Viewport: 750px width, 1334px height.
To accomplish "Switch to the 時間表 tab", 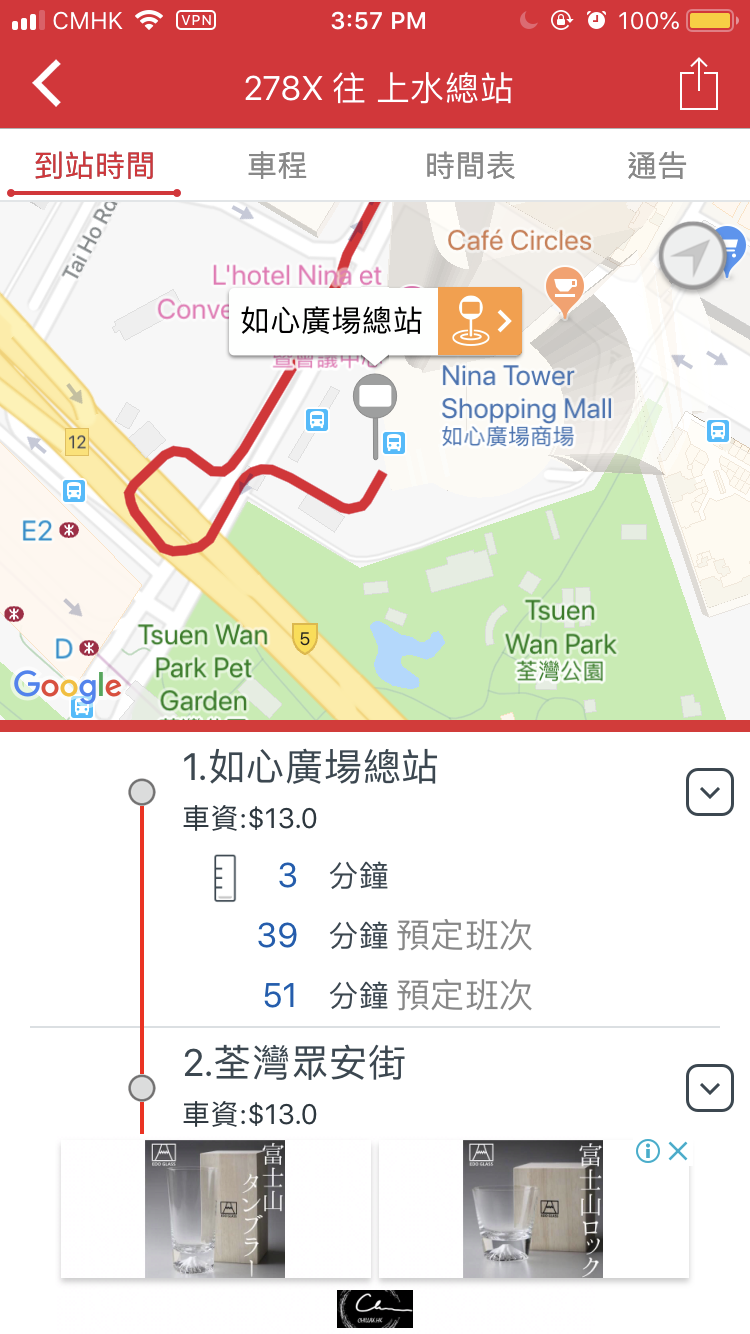I will (x=469, y=166).
